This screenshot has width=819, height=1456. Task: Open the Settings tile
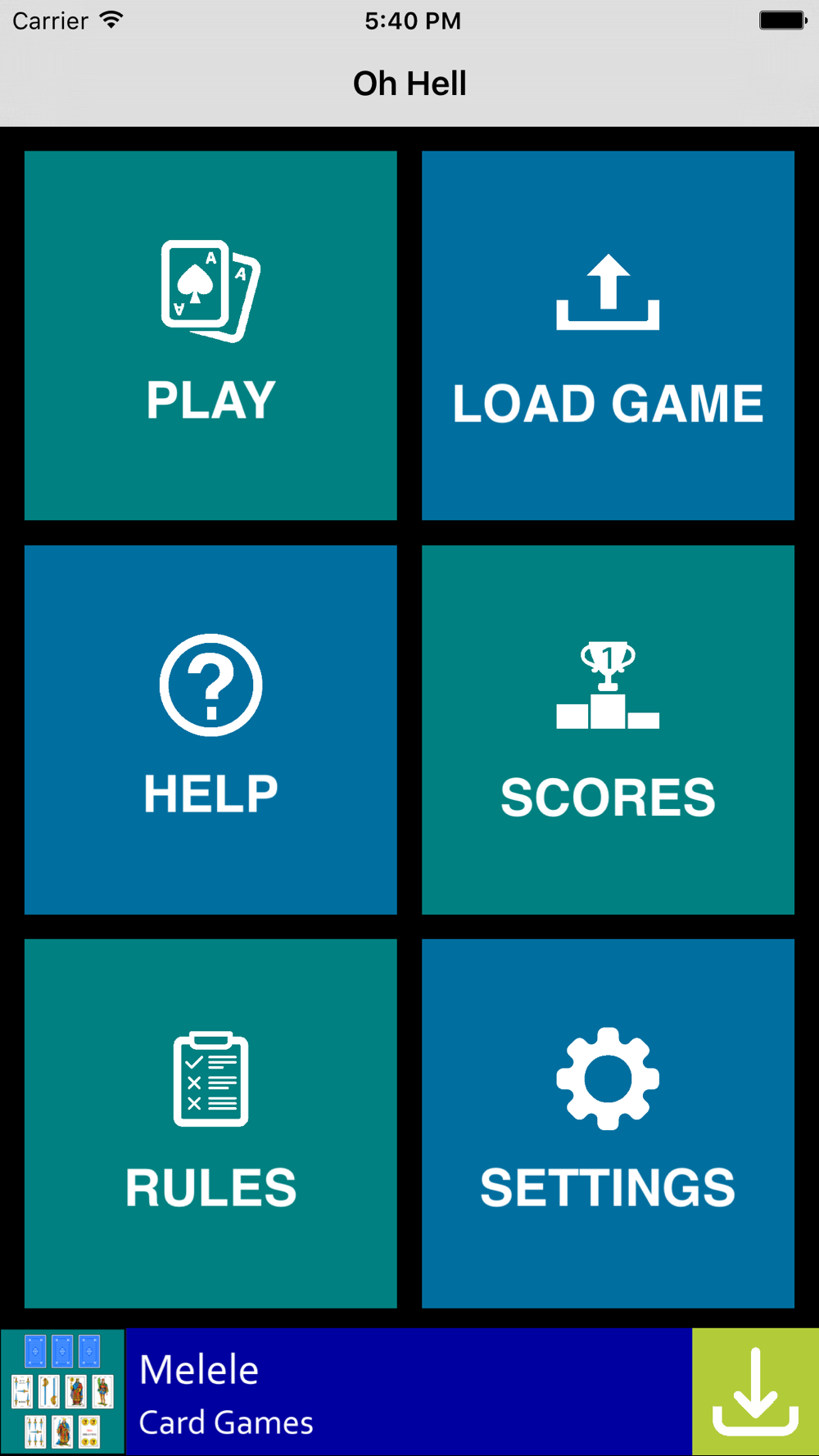608,1123
